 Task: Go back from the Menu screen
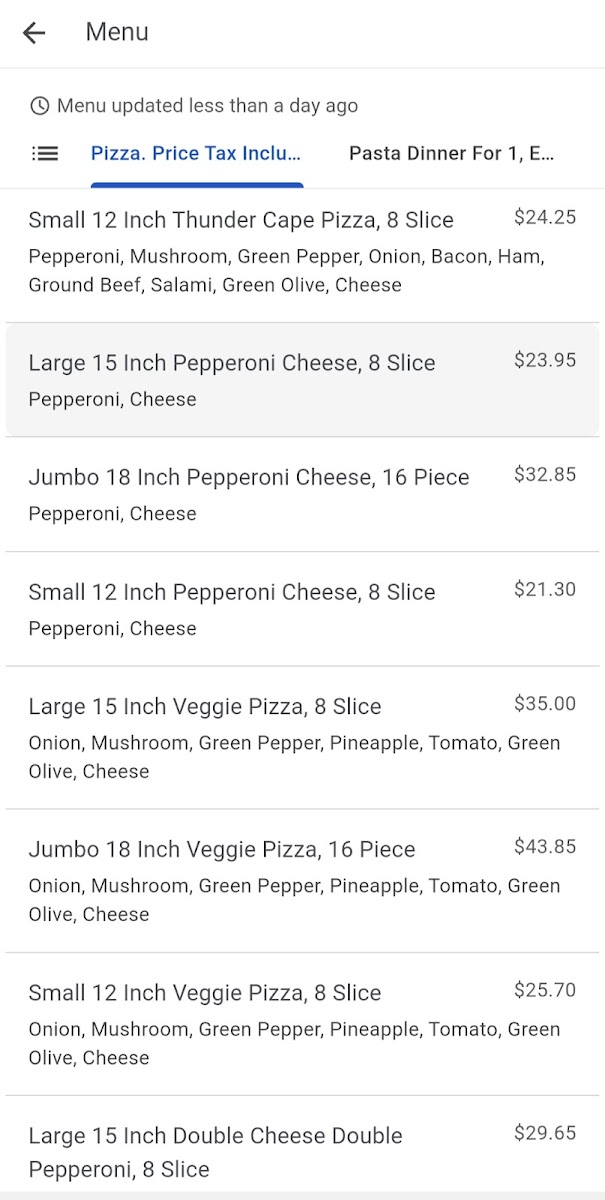click(34, 33)
